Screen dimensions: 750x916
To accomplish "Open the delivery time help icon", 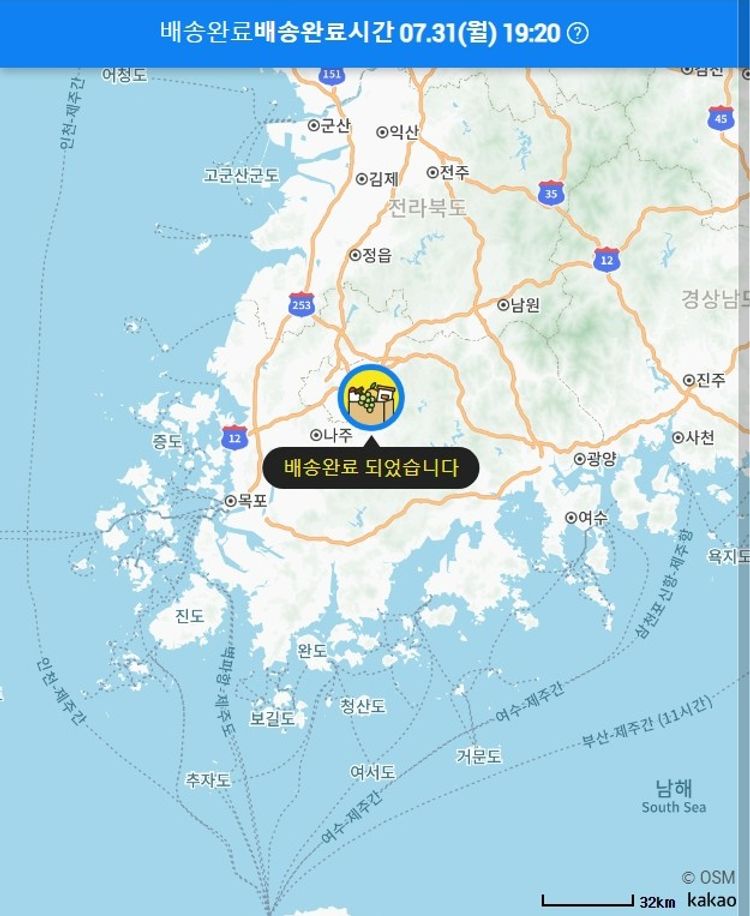I will 578,33.
